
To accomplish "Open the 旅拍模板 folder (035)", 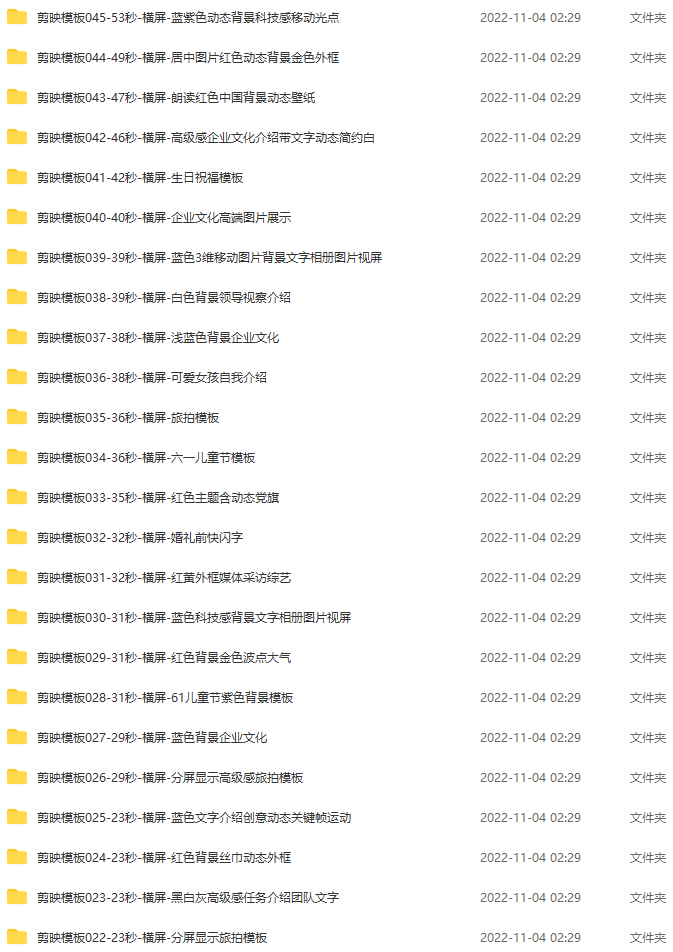I will click(x=127, y=418).
